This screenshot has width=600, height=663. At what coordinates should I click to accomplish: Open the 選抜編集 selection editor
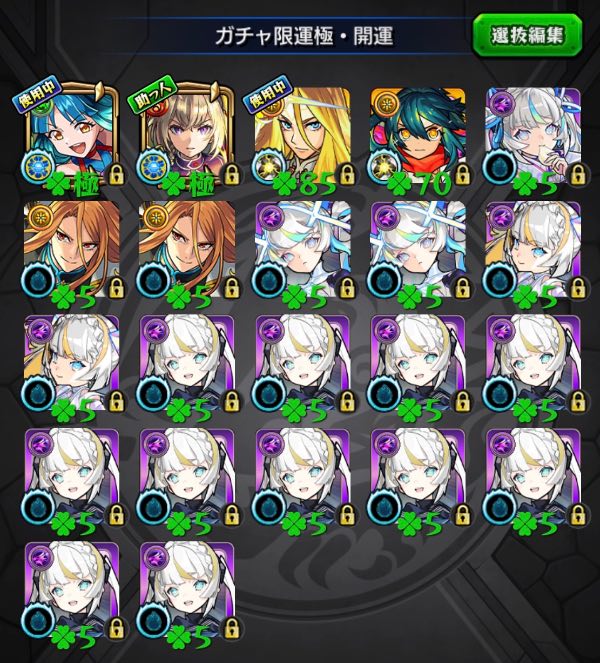(526, 35)
